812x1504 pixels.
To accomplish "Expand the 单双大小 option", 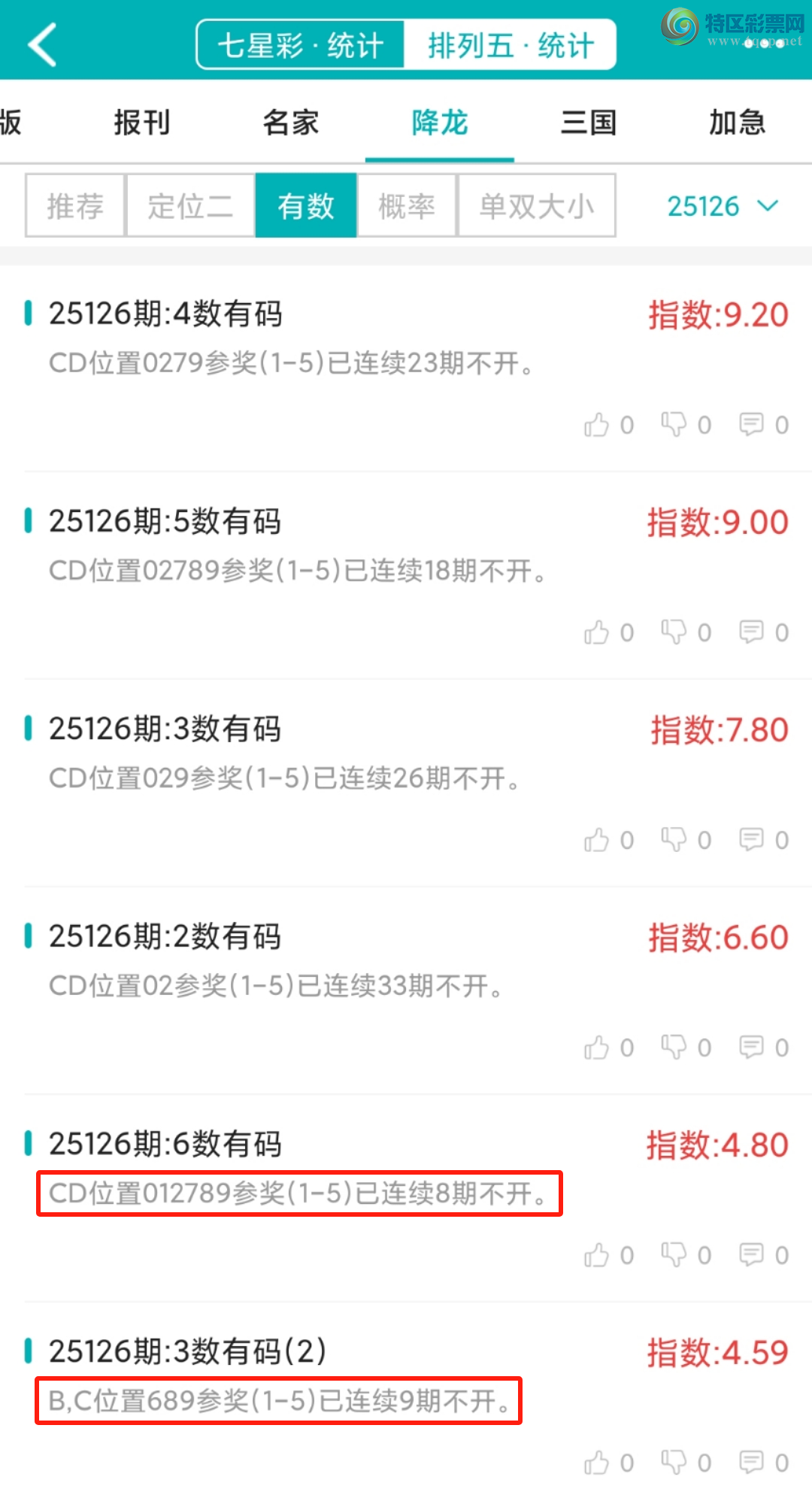I will pos(537,206).
